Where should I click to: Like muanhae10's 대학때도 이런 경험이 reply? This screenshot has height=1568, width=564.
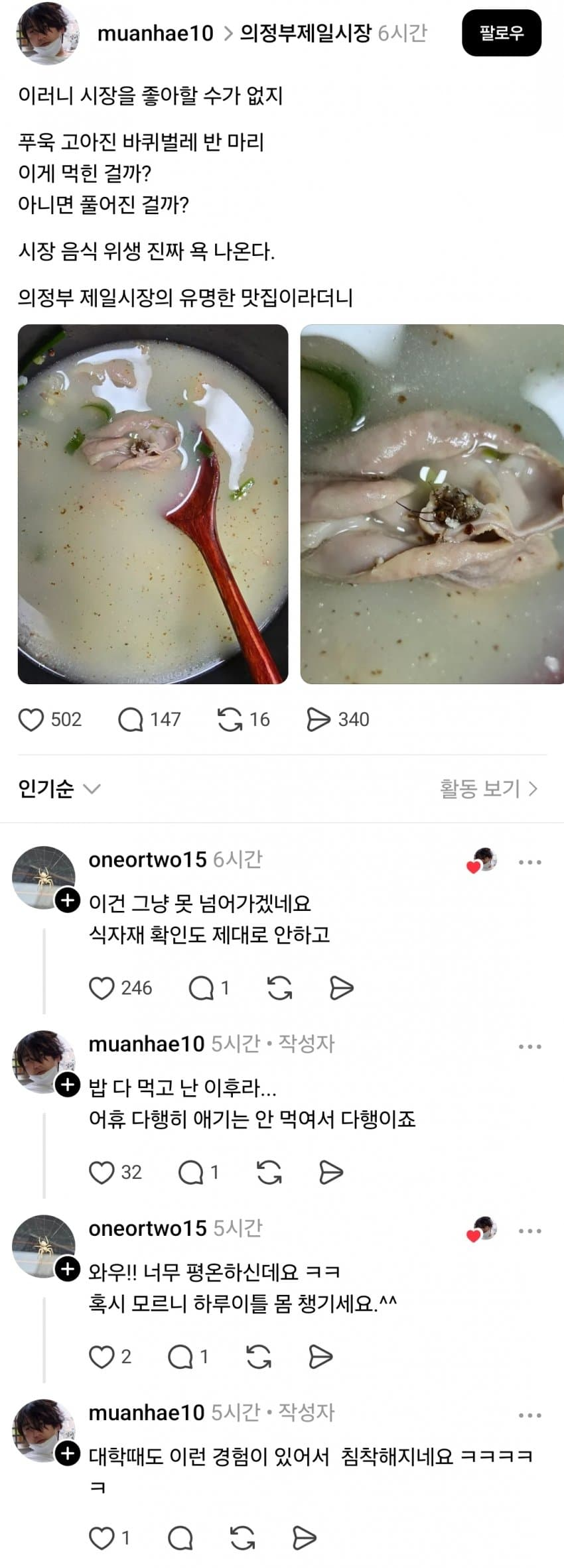click(x=102, y=1538)
